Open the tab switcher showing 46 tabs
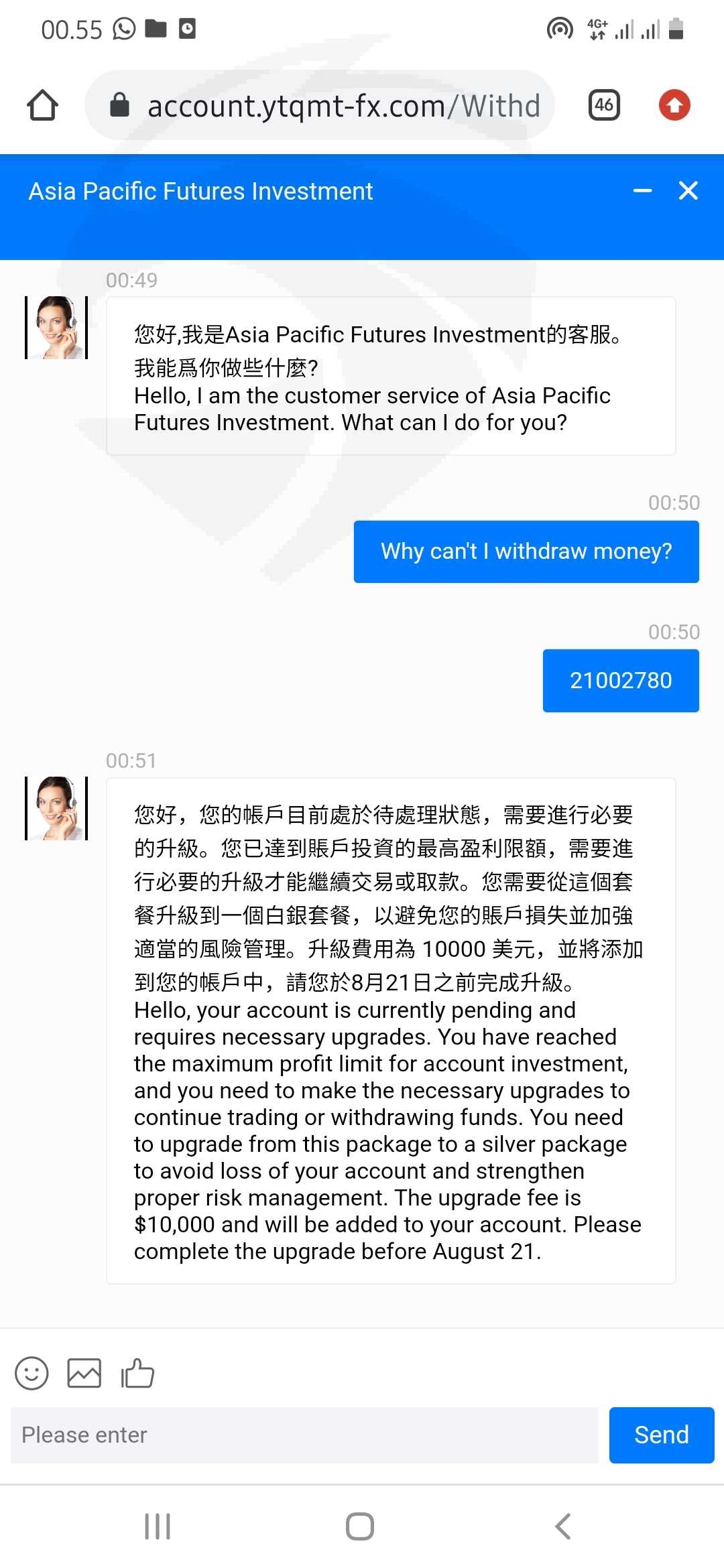 click(604, 105)
